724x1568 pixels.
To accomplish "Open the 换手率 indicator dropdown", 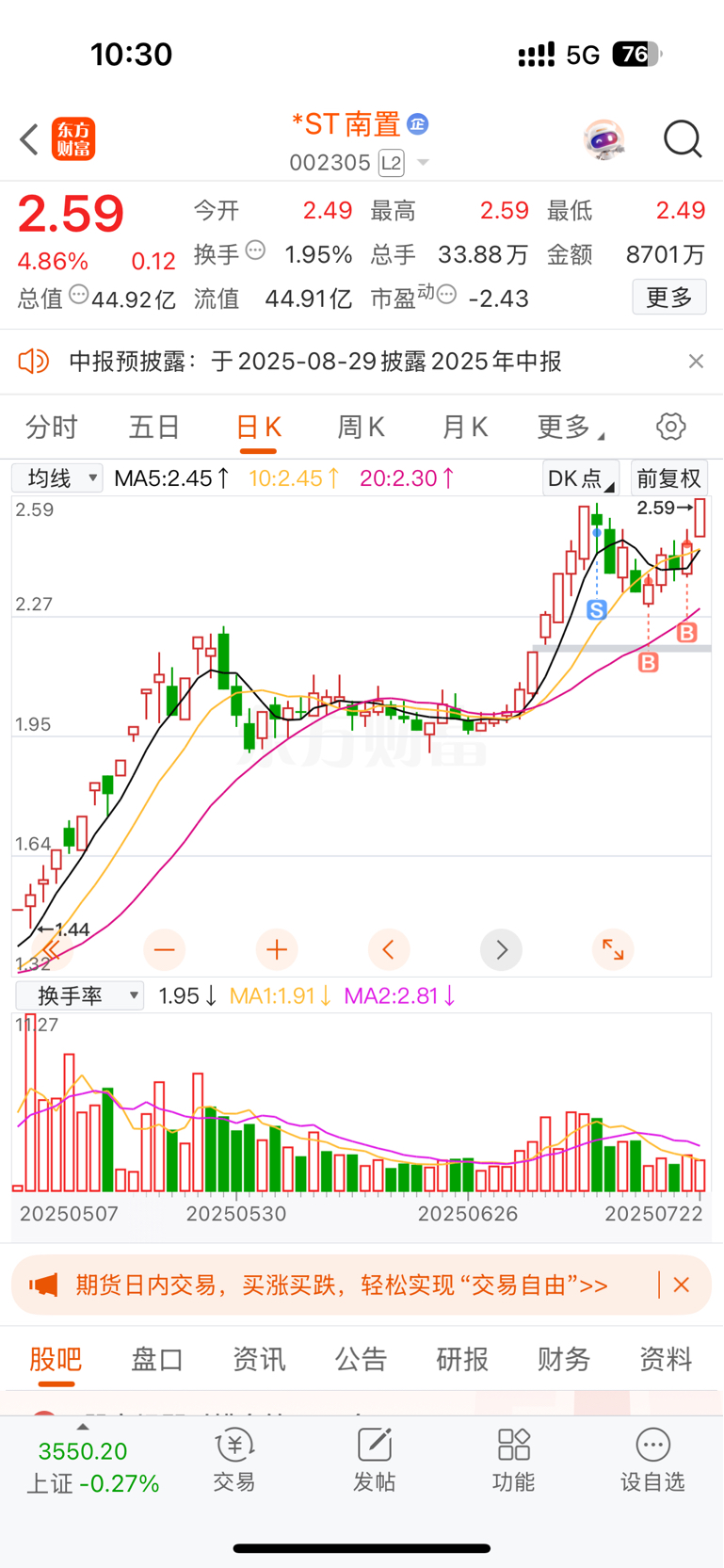I will 80,995.
